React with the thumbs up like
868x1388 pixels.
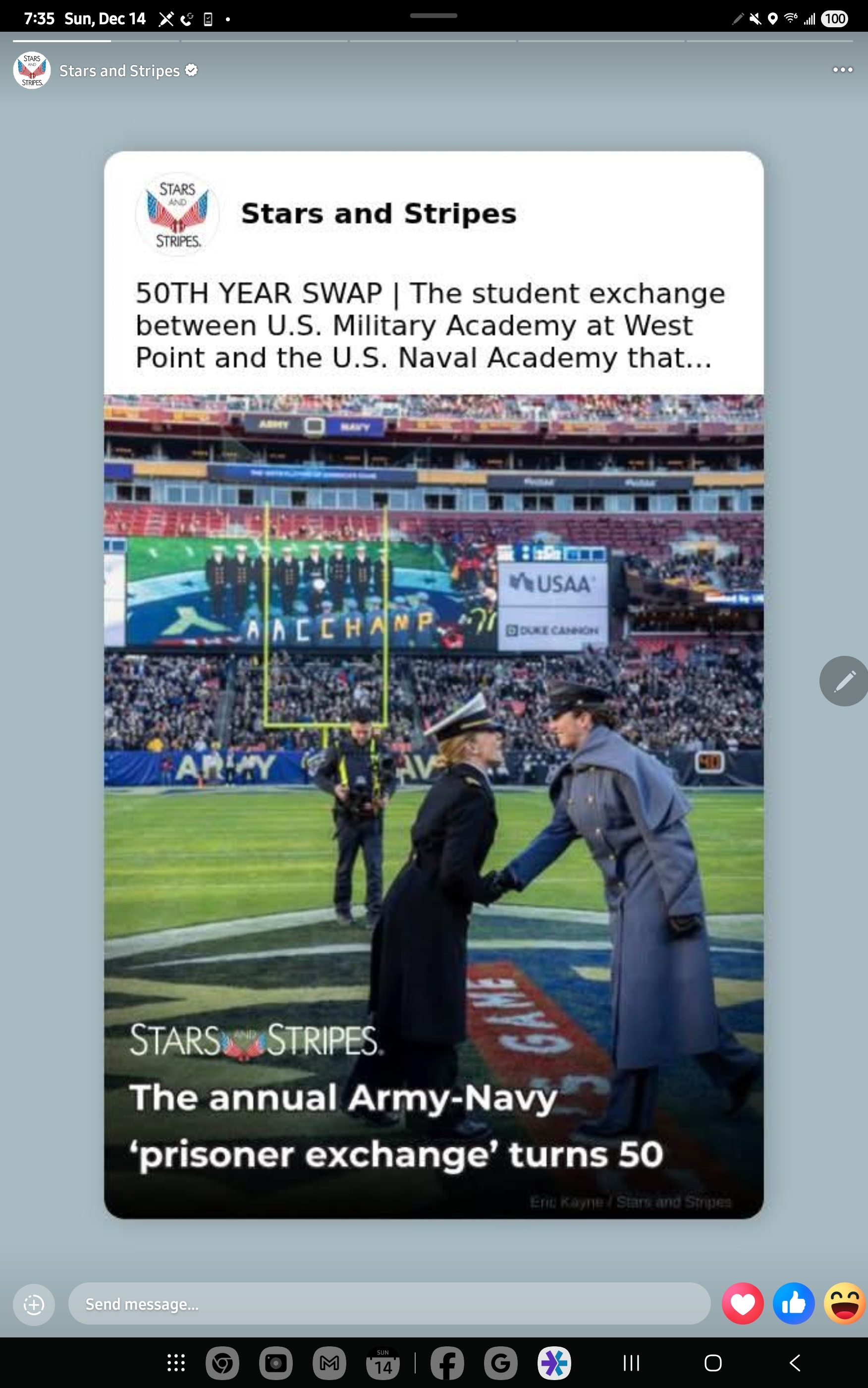(793, 1304)
